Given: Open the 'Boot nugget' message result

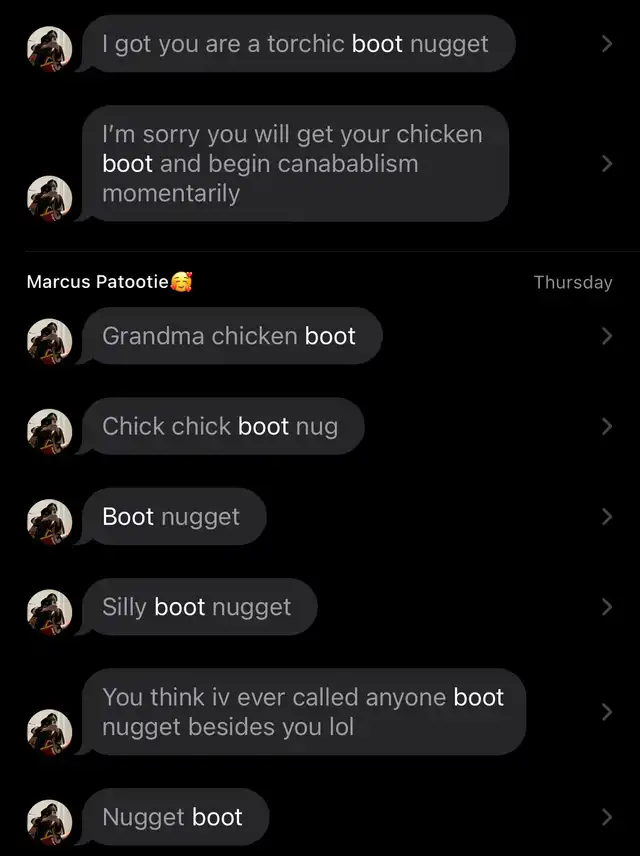Looking at the screenshot, I should coord(171,517).
